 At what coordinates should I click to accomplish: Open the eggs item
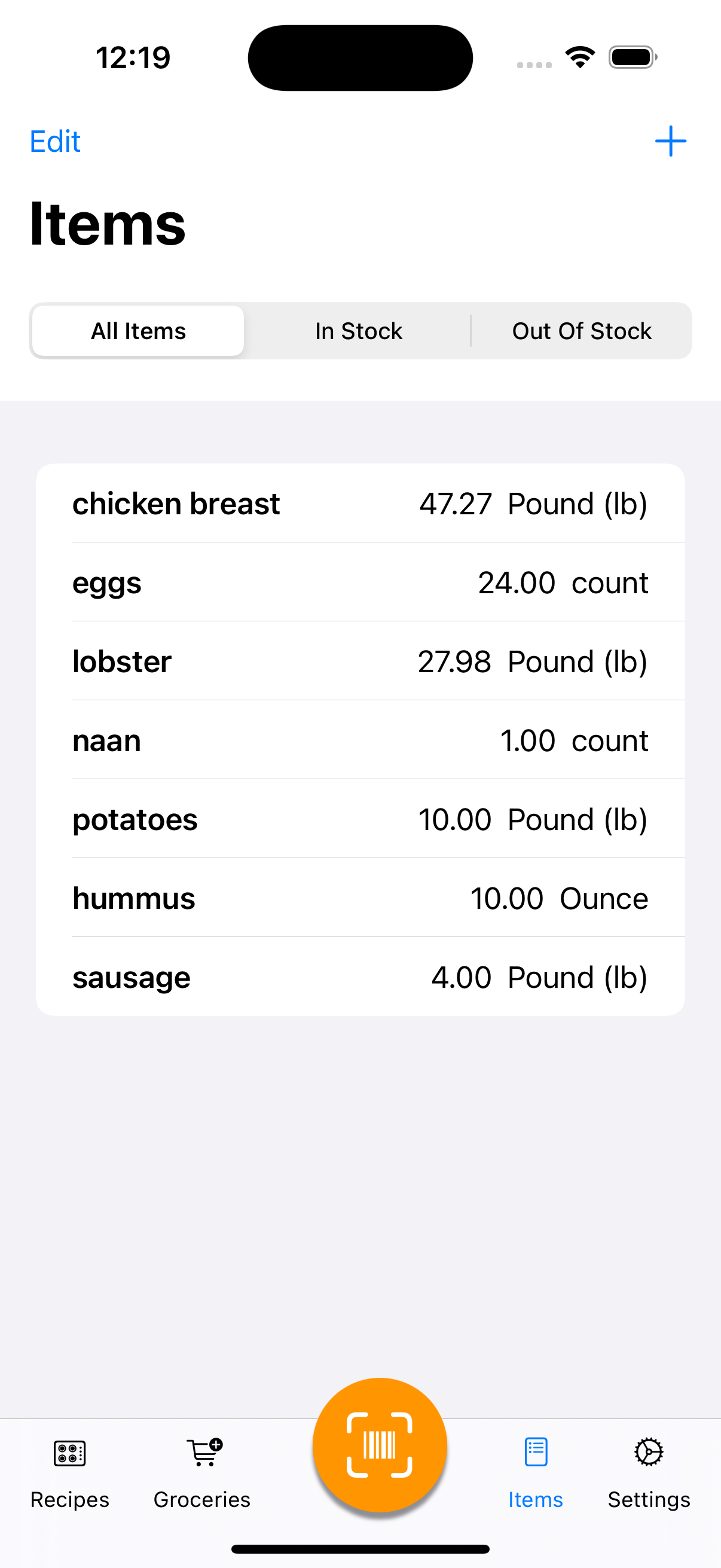tap(360, 582)
